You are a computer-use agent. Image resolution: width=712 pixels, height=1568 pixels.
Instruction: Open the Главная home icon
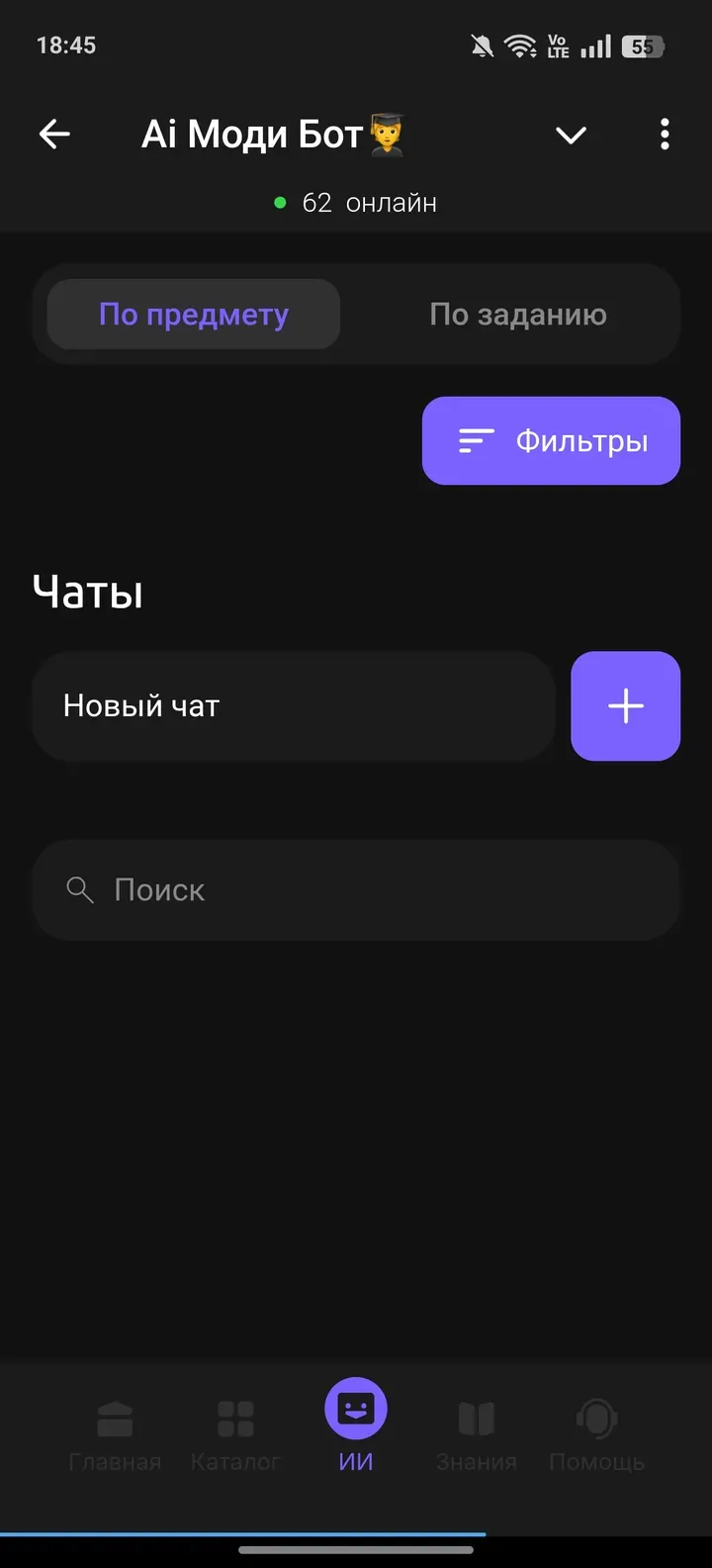114,1418
